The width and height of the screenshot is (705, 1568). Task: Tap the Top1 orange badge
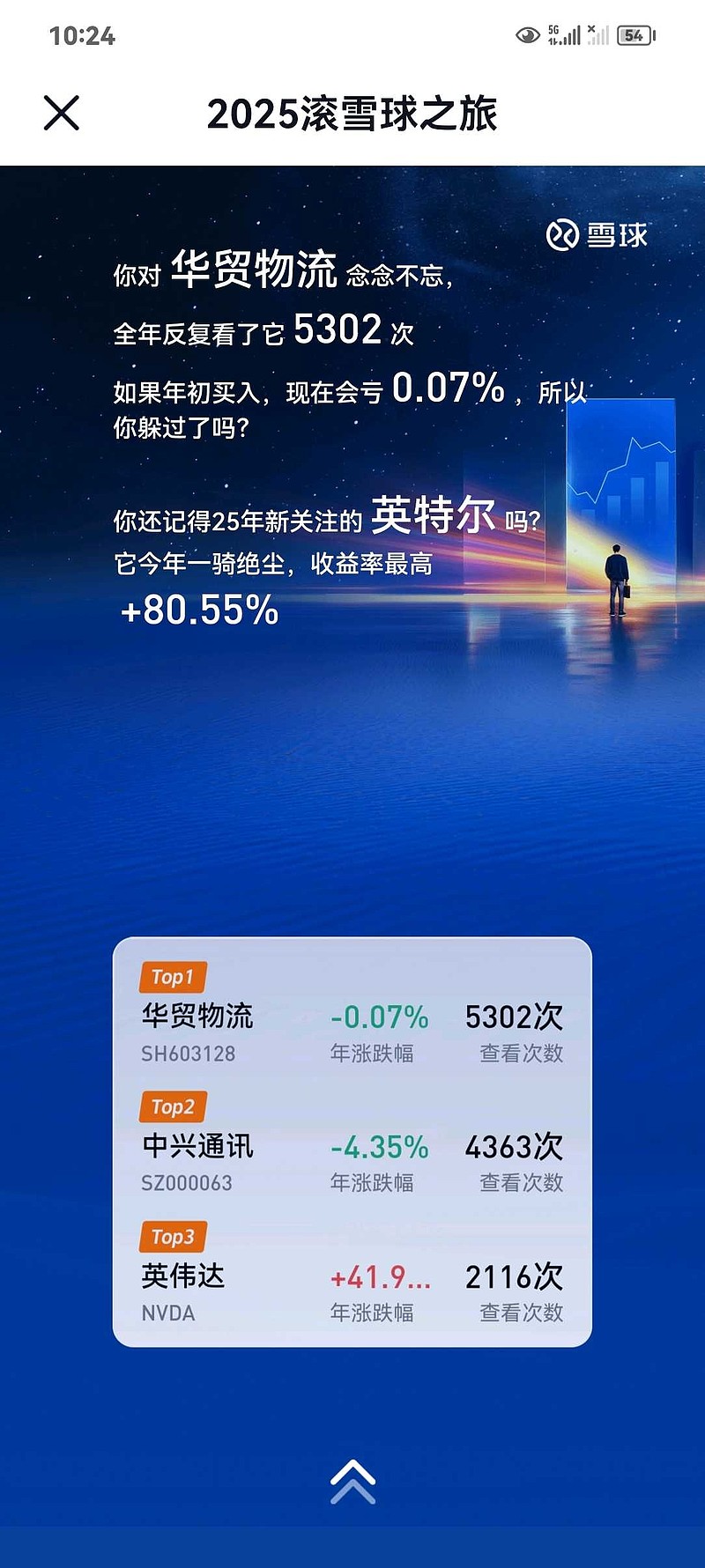pos(173,978)
